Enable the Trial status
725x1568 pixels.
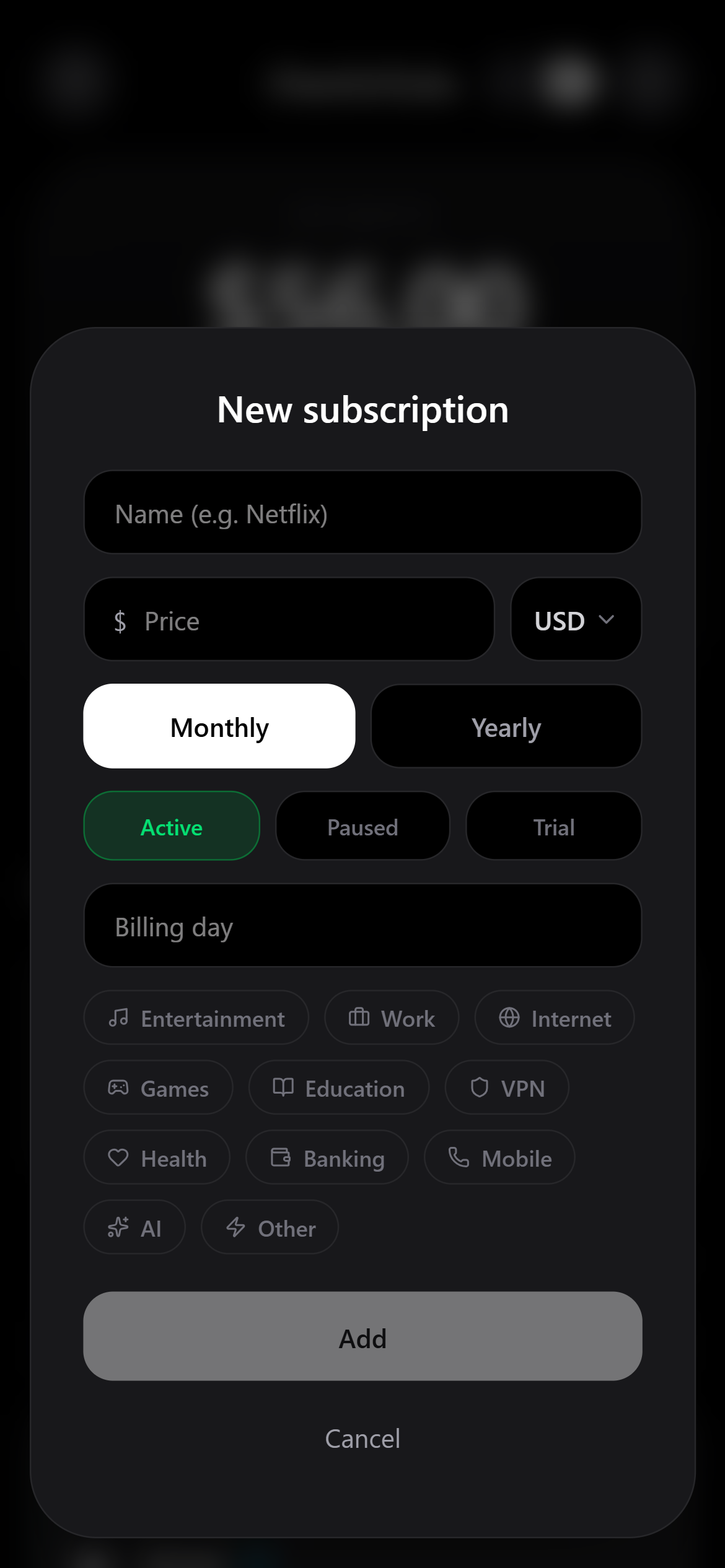553,826
